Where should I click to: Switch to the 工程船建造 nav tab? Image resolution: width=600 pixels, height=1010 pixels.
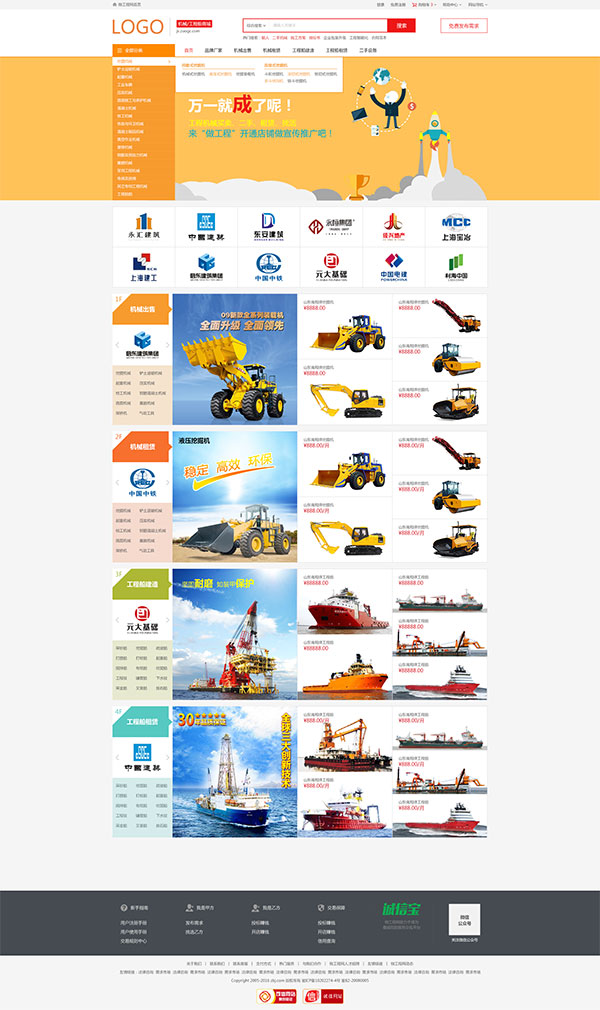tap(303, 49)
